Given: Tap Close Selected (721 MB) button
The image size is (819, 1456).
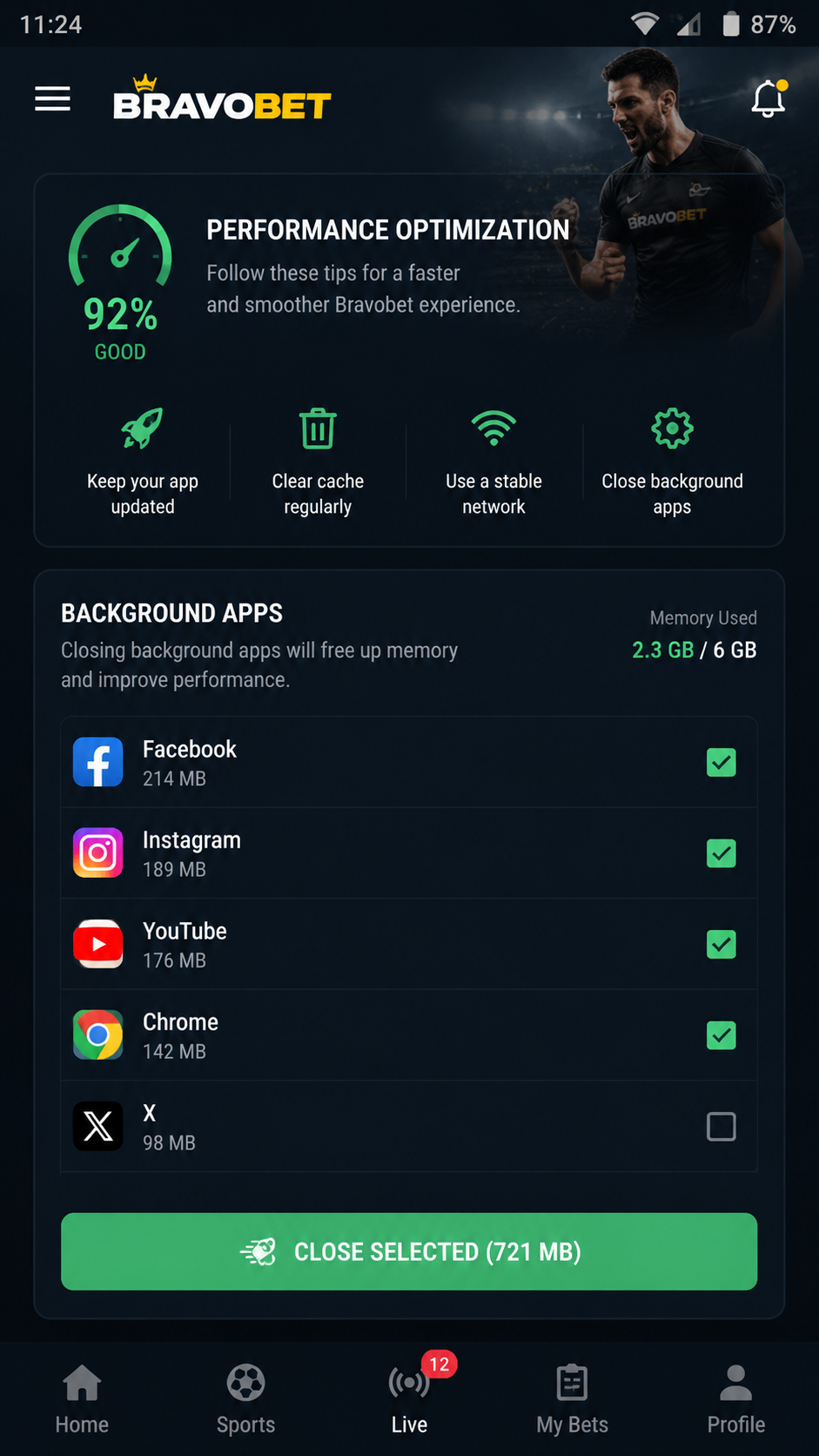Looking at the screenshot, I should pyautogui.click(x=409, y=1251).
